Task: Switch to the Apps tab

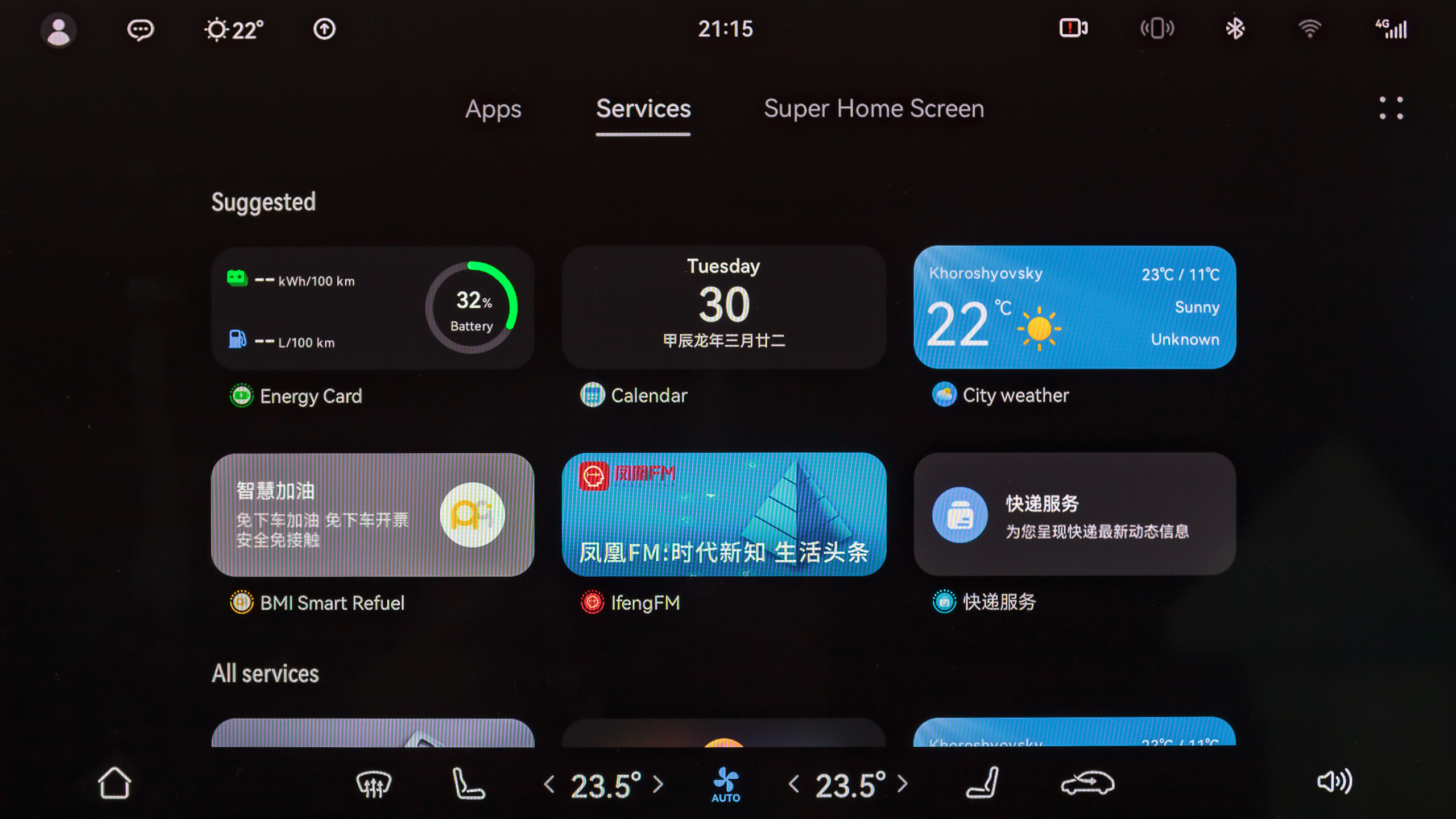Action: (x=493, y=109)
